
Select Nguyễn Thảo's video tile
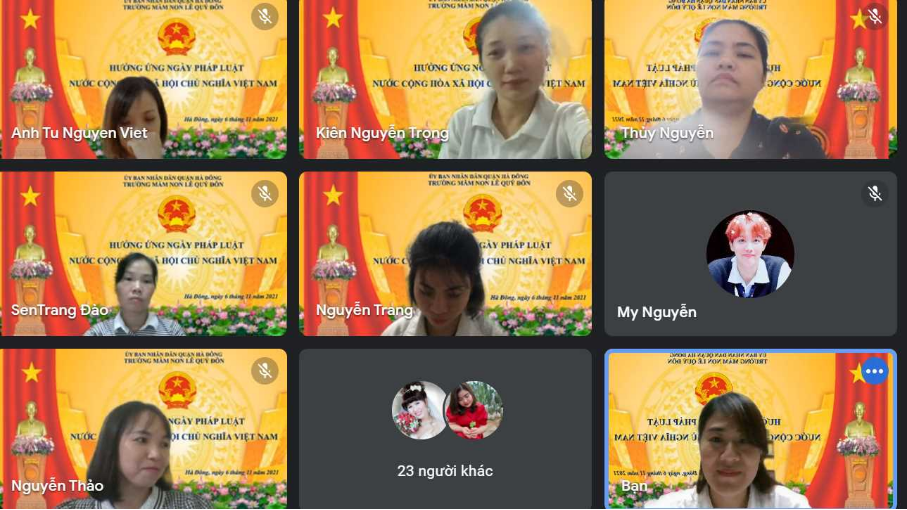tap(143, 429)
